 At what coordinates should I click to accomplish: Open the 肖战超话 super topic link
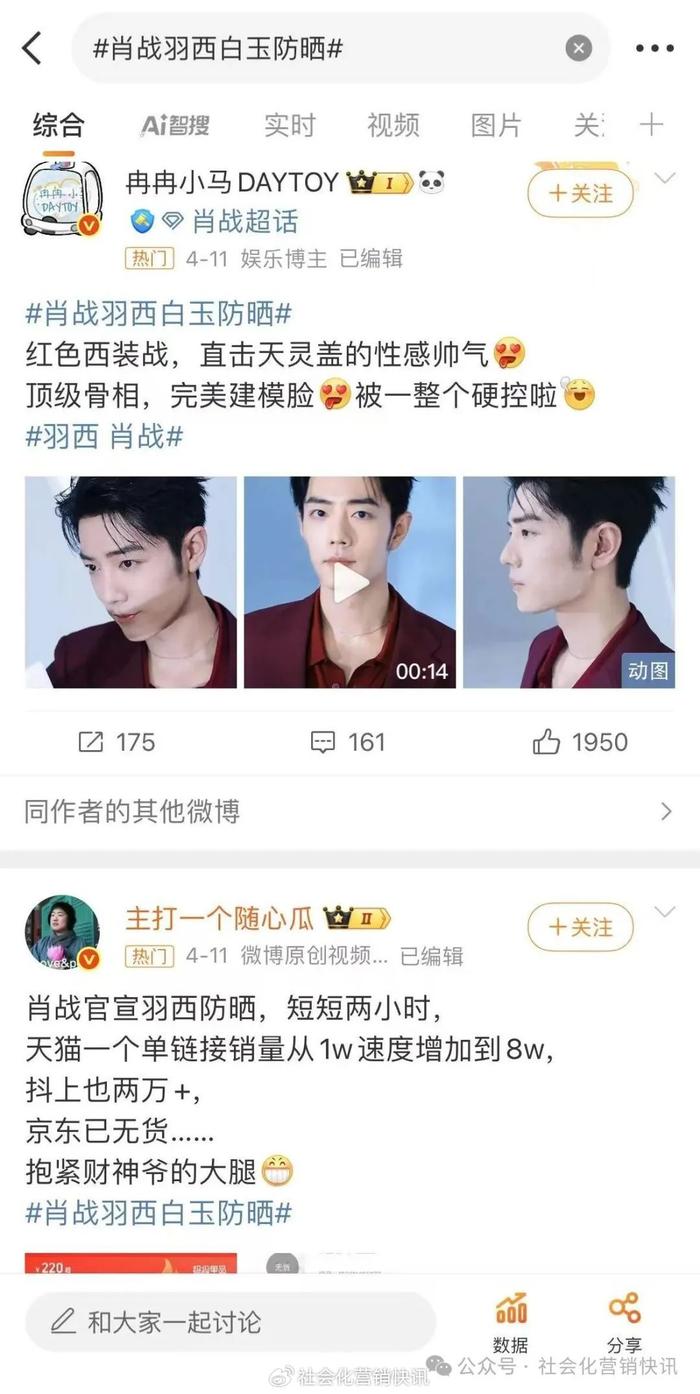click(245, 221)
